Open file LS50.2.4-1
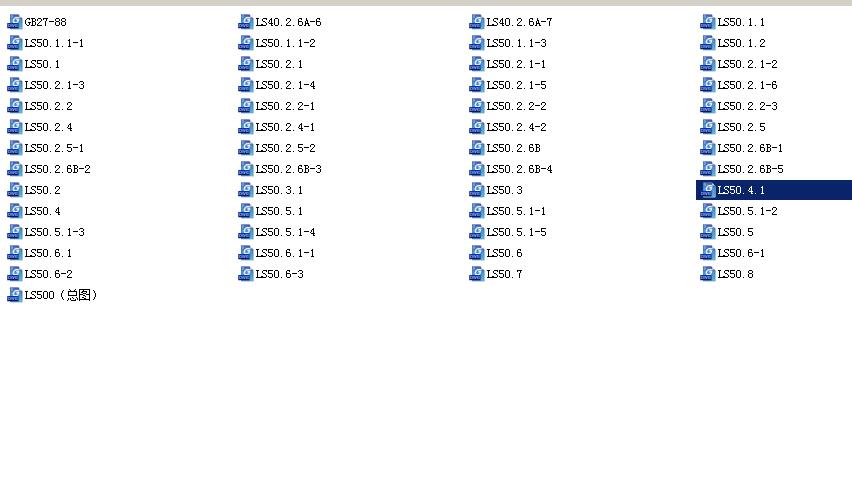Image resolution: width=852 pixels, height=487 pixels. tap(285, 127)
